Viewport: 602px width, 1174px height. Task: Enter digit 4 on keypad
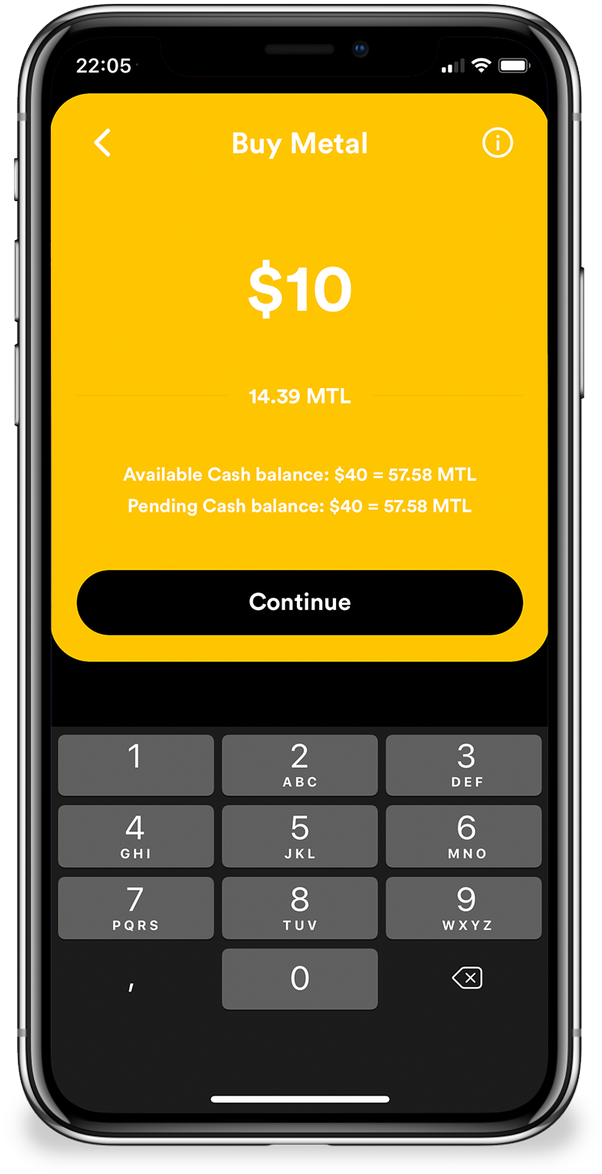(x=136, y=836)
